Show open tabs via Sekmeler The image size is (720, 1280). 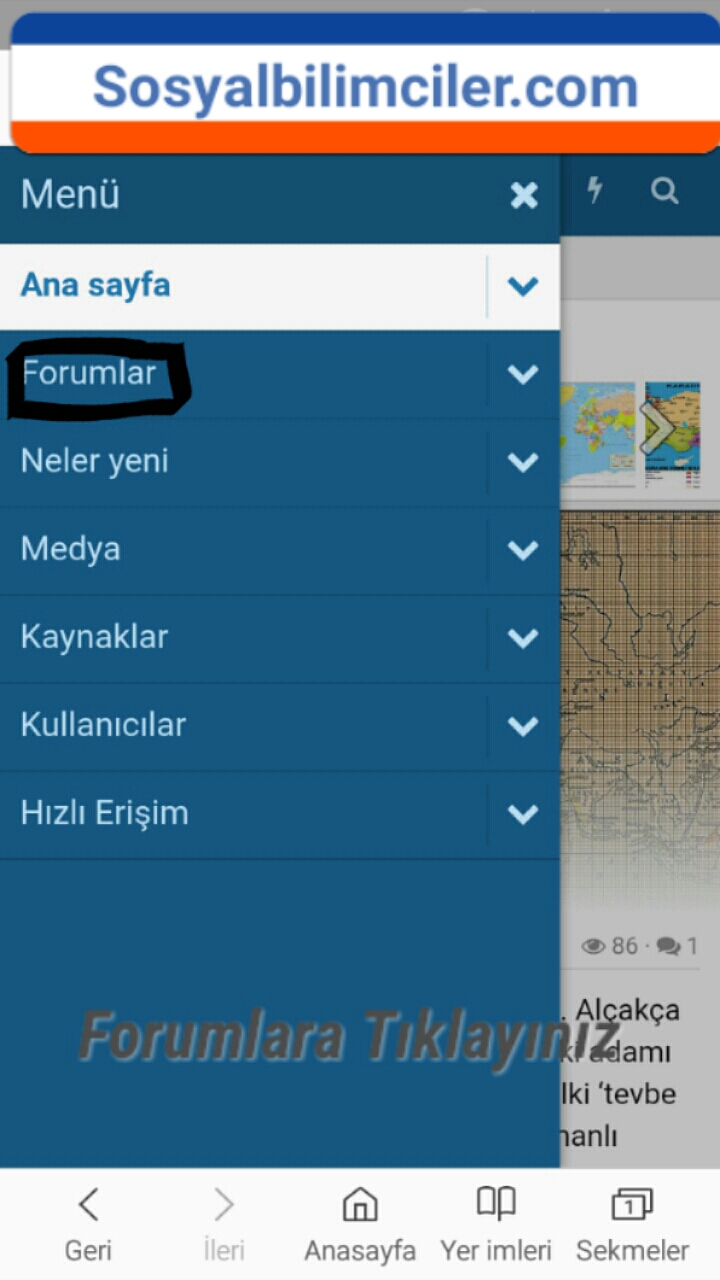coord(632,1224)
